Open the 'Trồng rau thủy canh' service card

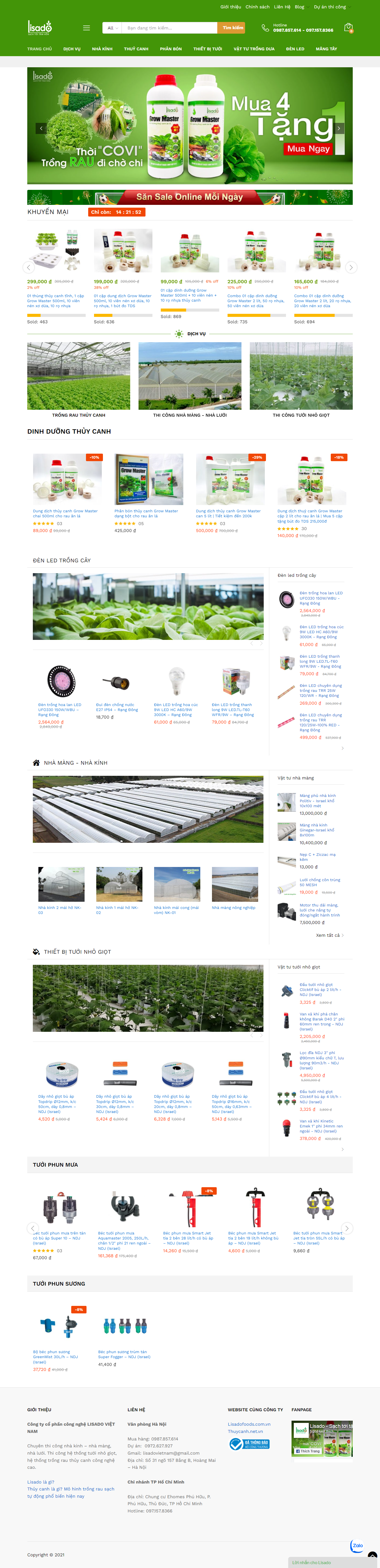click(78, 376)
